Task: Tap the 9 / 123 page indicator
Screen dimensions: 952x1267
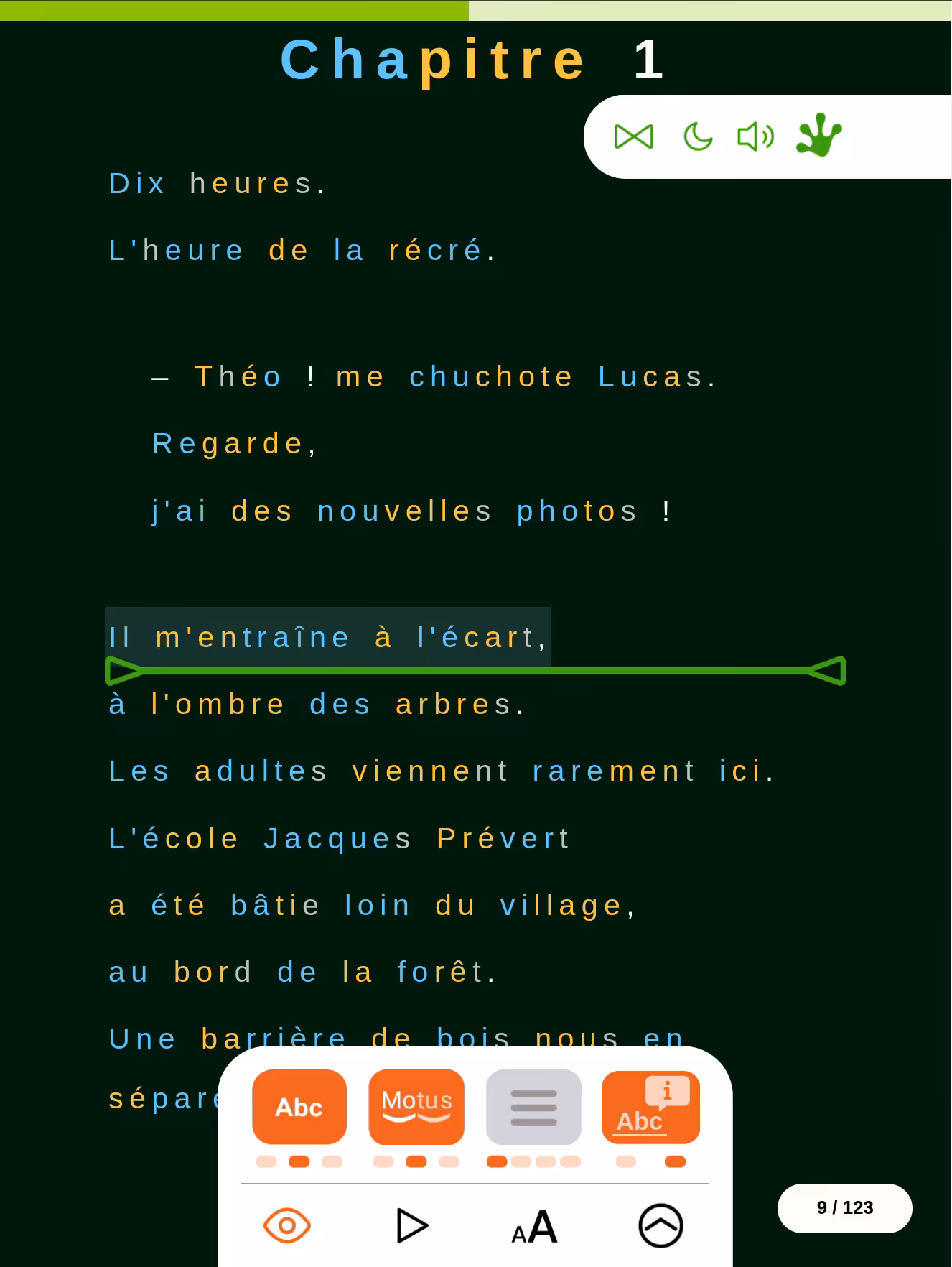Action: 844,1208
